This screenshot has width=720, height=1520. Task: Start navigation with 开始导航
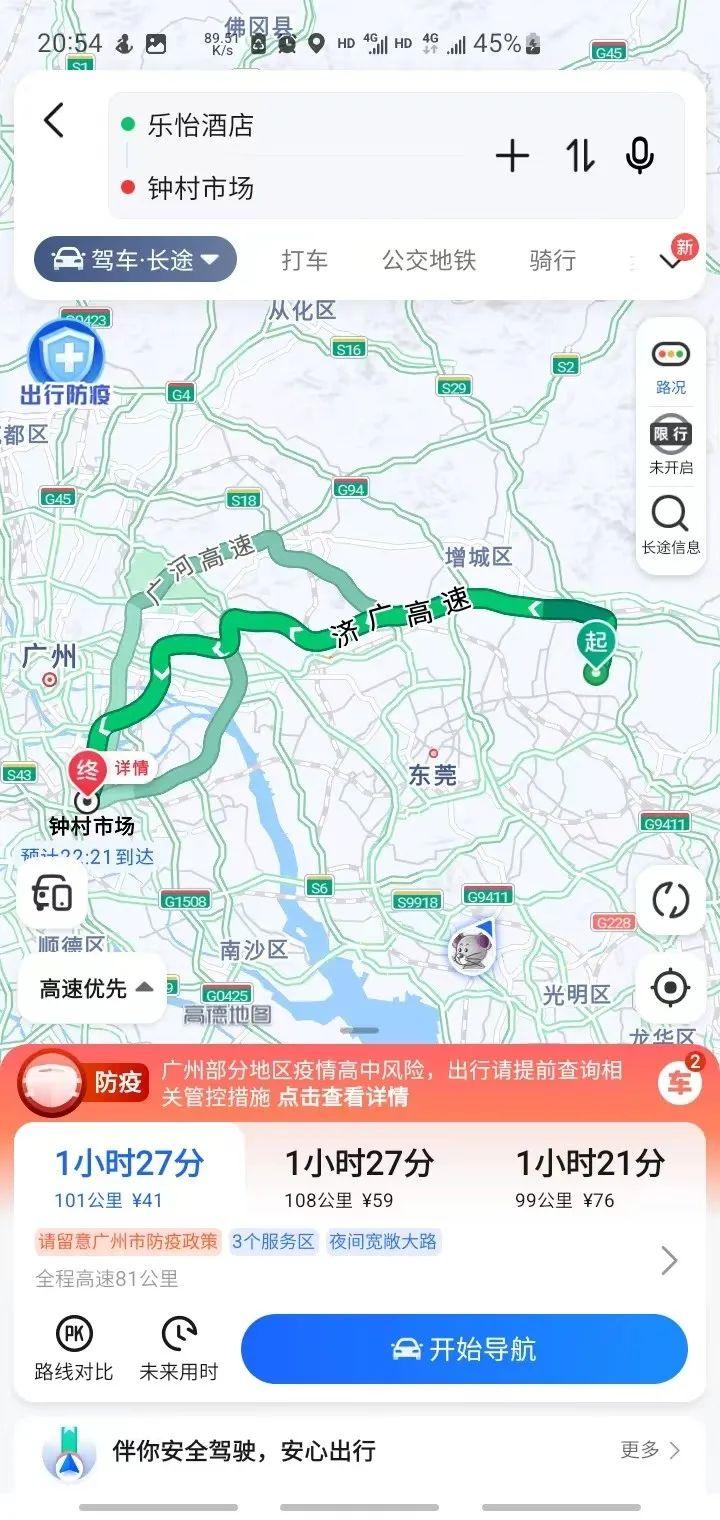point(464,1349)
